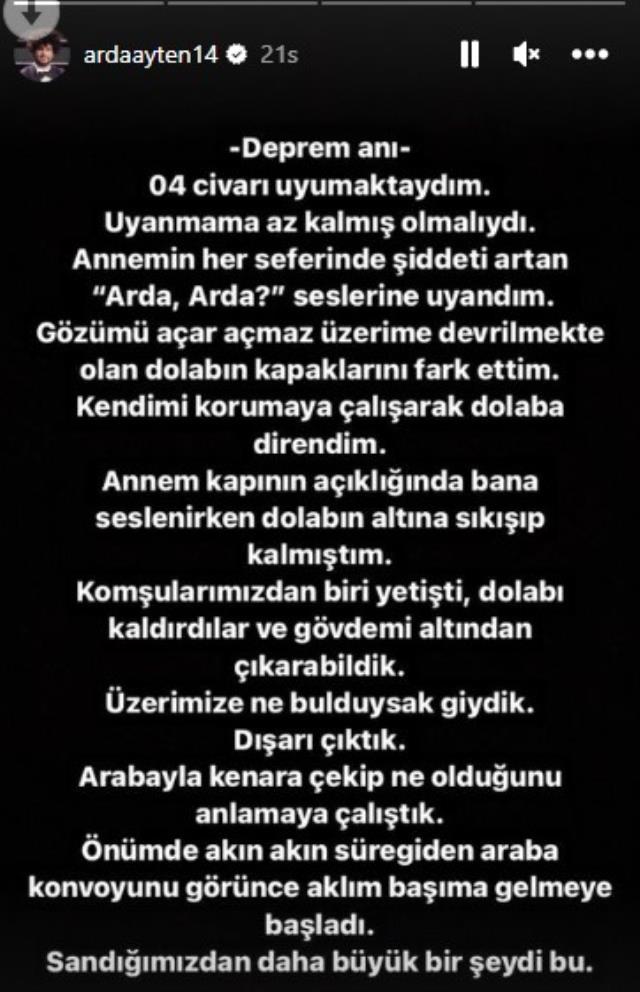The height and width of the screenshot is (992, 640).
Task: Unmute the story sound
Action: [x=526, y=56]
